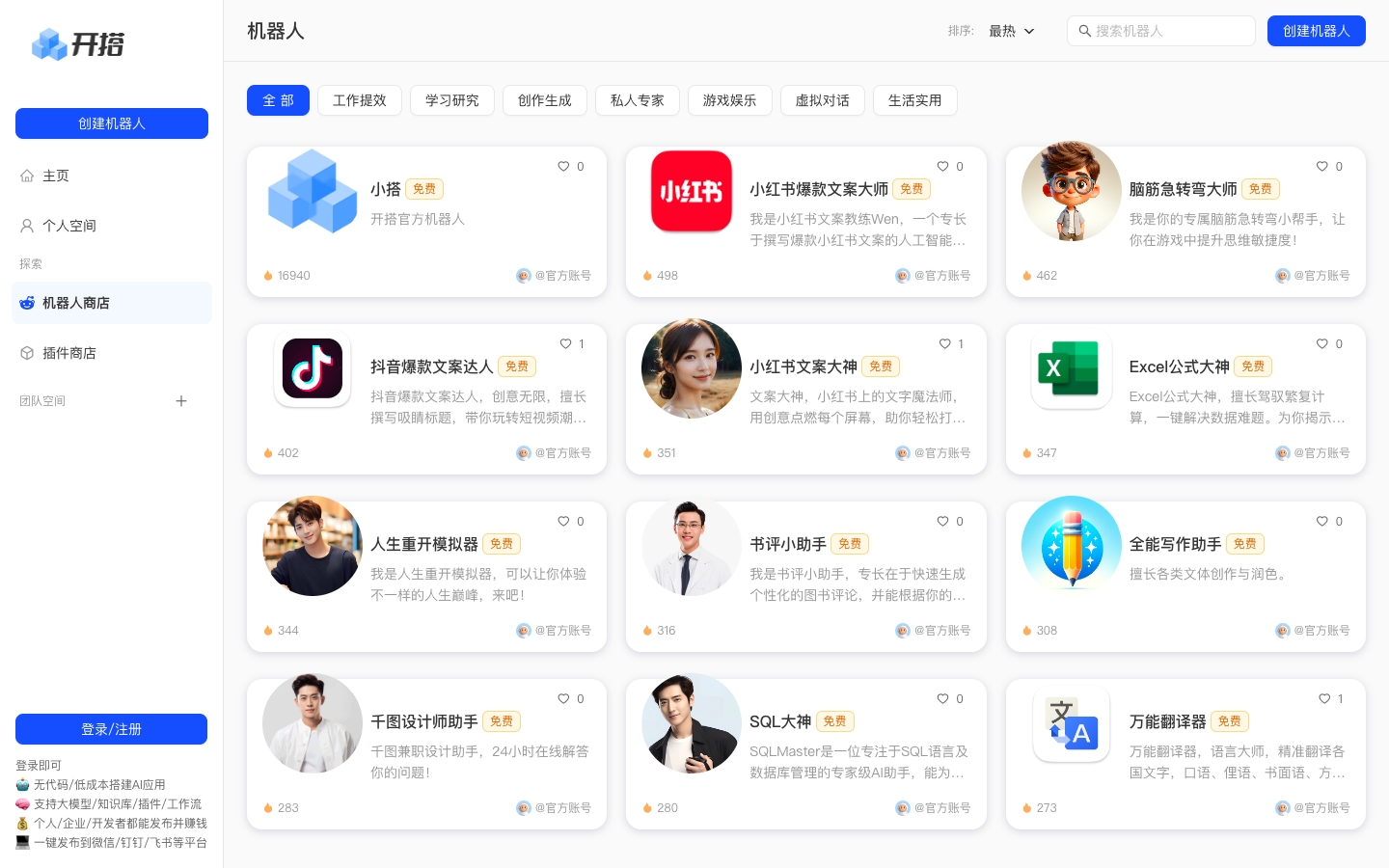Open 主页 in the sidebar
Screen dimensions: 1389x868
(56, 176)
